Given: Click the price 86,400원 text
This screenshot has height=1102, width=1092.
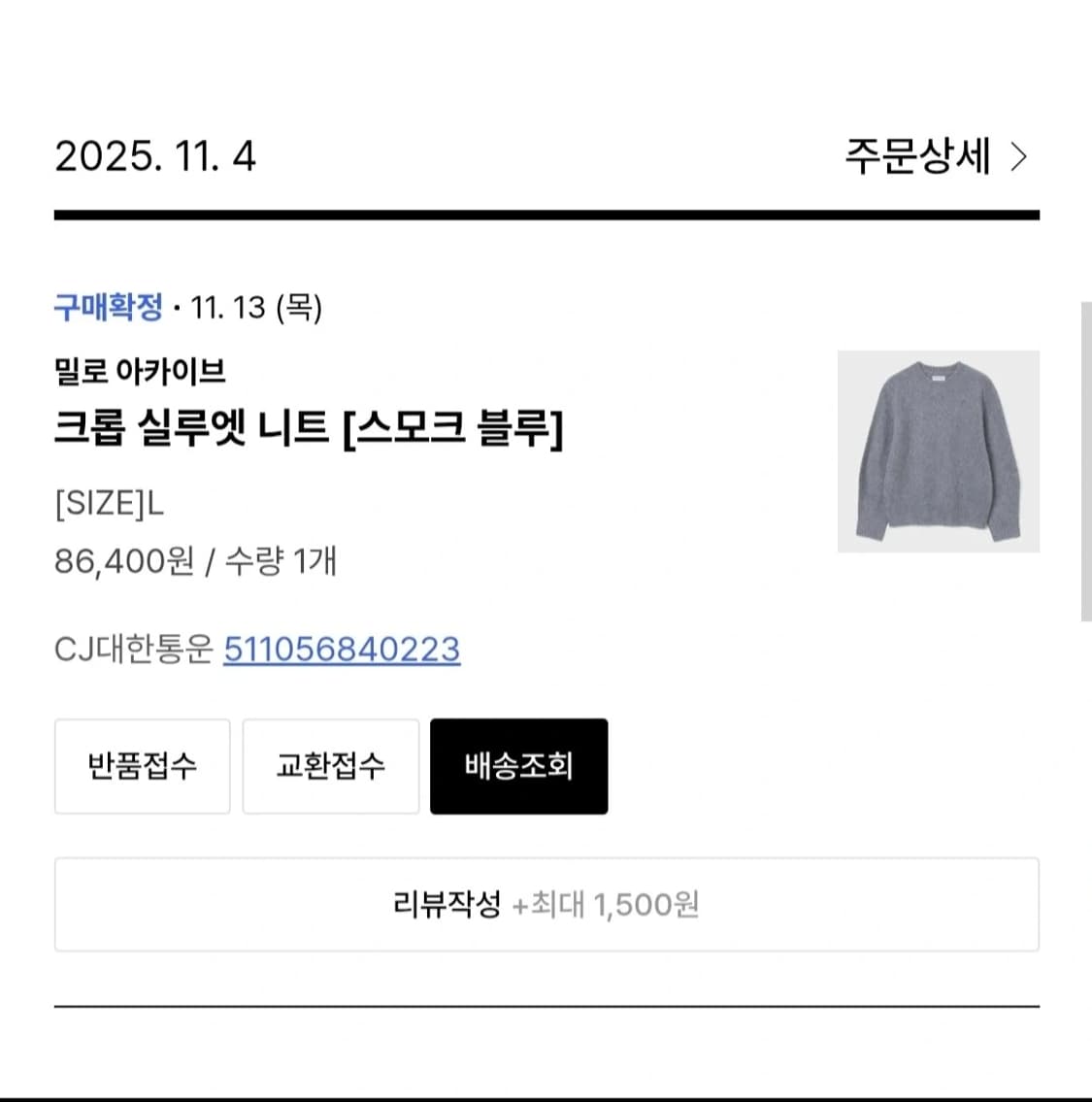Looking at the screenshot, I should pyautogui.click(x=121, y=561).
